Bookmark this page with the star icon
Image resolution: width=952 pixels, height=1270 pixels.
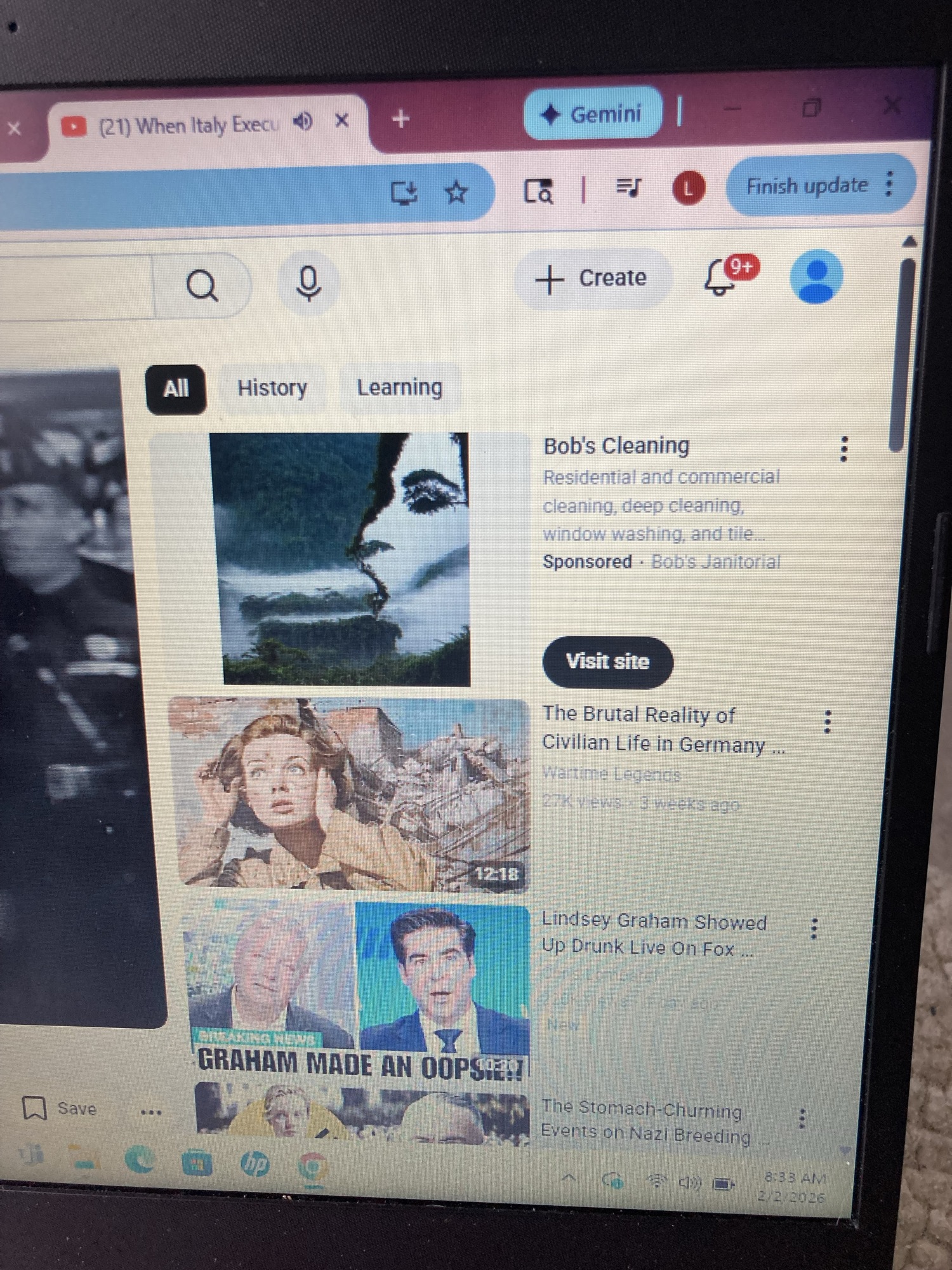click(x=456, y=192)
